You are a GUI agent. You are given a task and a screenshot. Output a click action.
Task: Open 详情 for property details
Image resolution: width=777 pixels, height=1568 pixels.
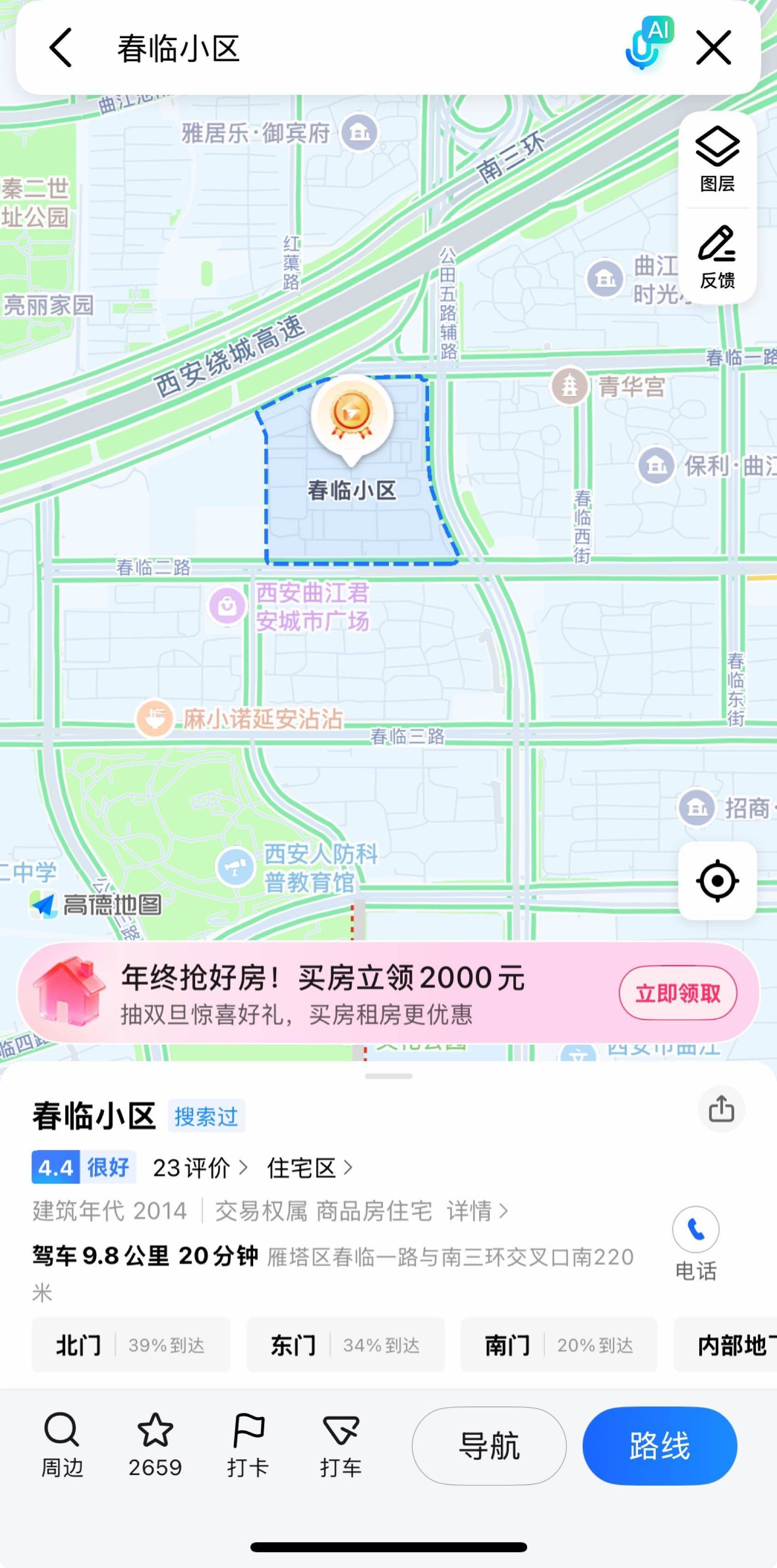476,1211
